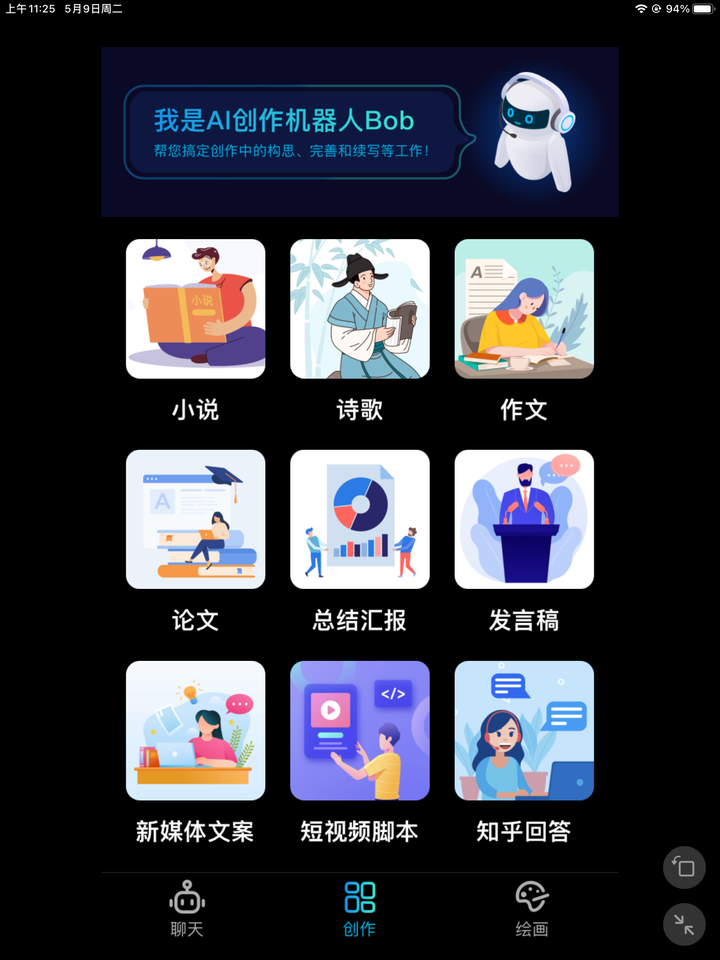Select the 发言稿 speech writing icon
Viewport: 720px width, 960px height.
524,519
